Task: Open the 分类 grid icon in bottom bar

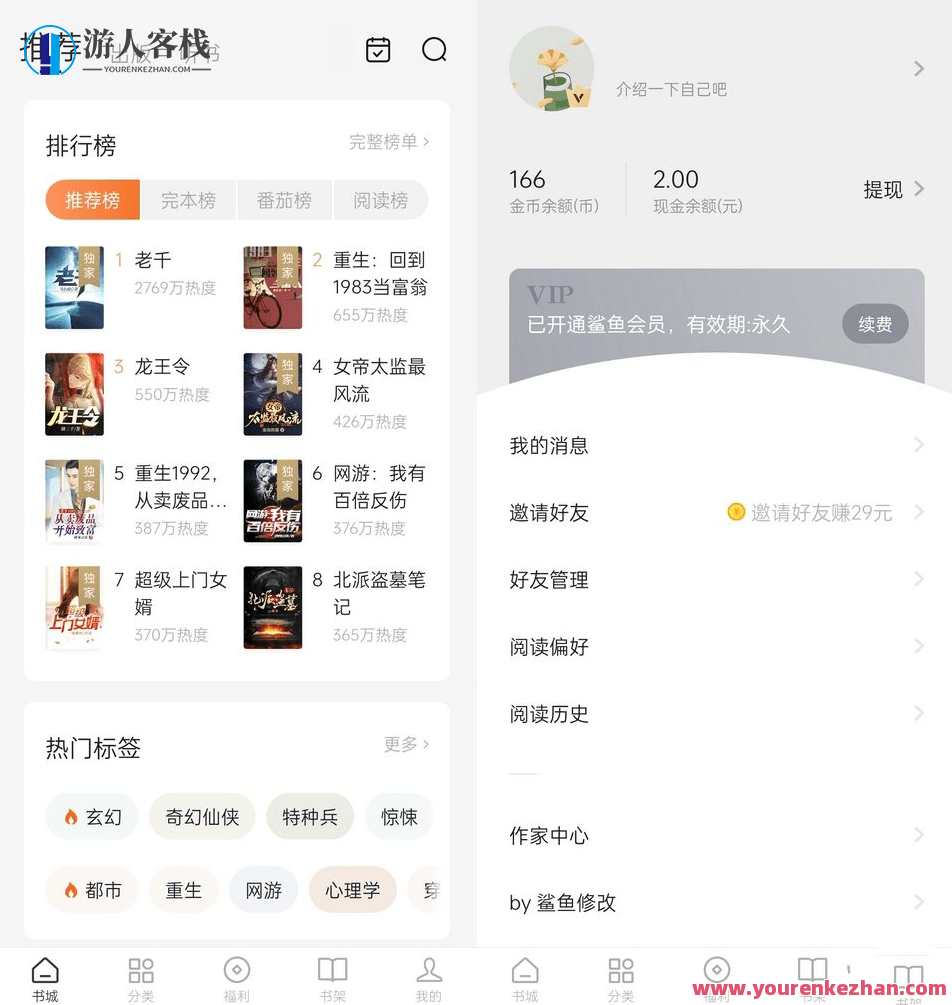Action: pyautogui.click(x=140, y=968)
